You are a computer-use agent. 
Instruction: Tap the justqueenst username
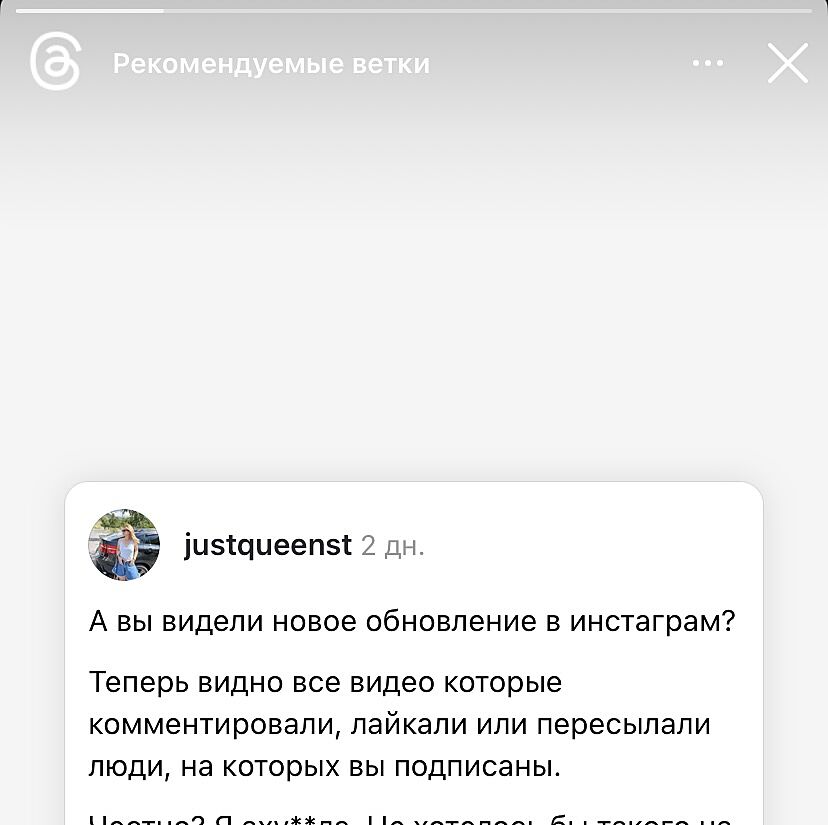267,545
